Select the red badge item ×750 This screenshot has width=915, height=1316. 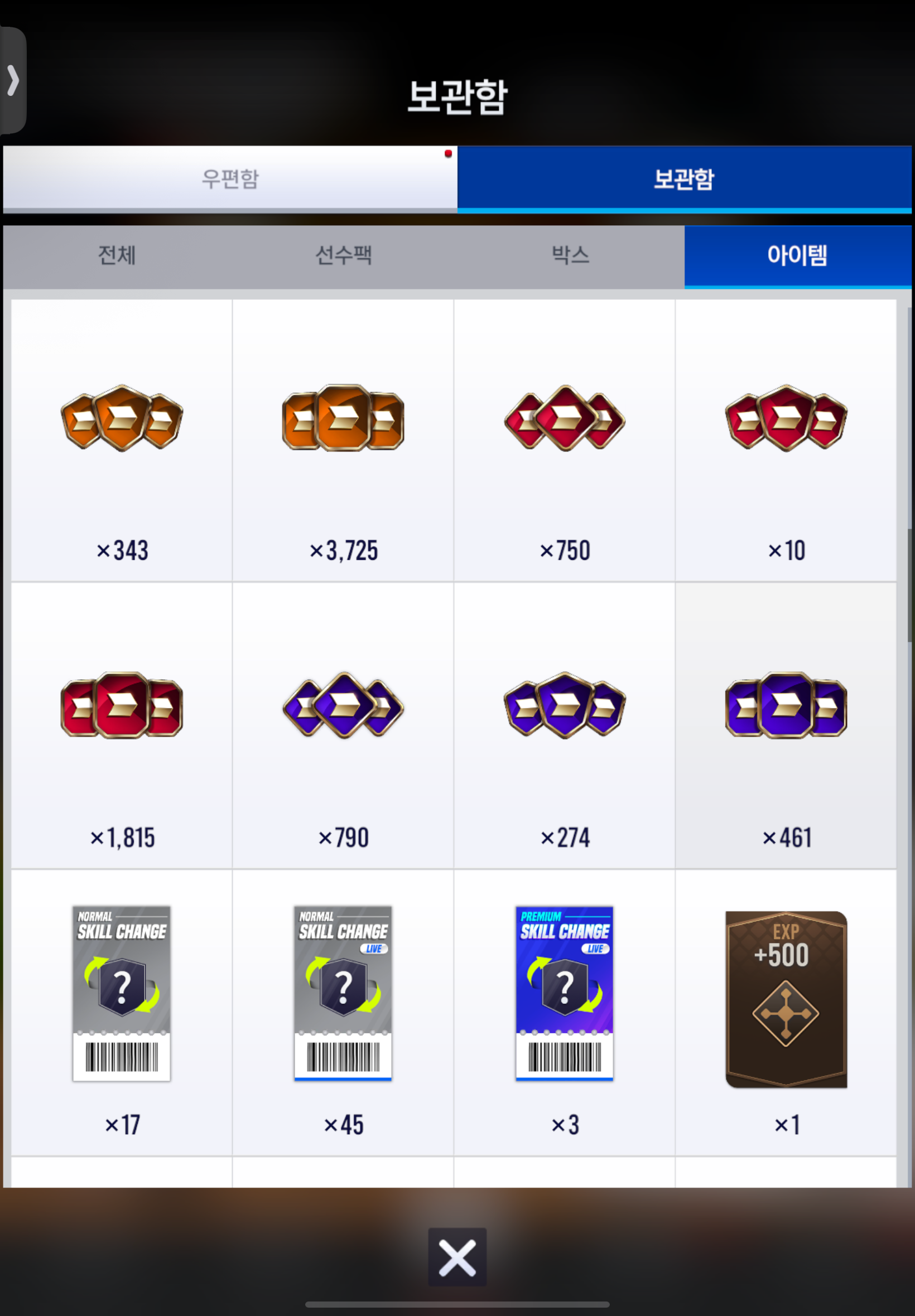click(x=564, y=440)
